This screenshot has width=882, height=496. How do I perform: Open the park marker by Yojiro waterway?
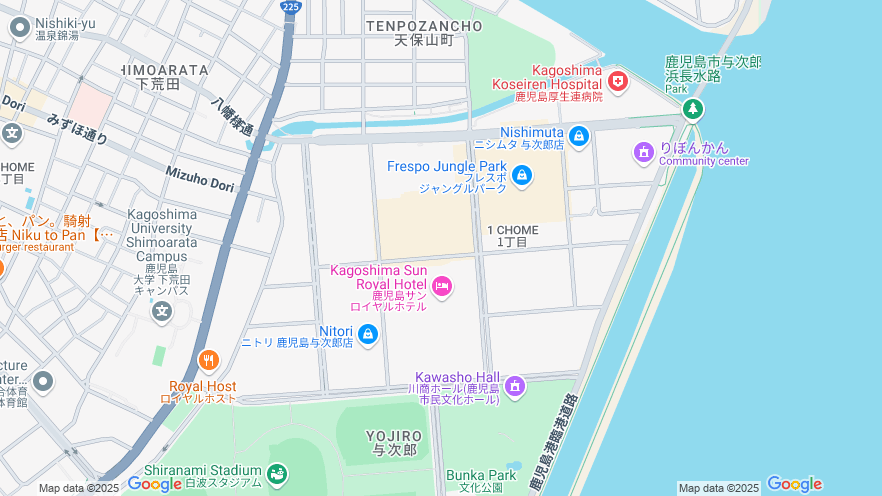pyautogui.click(x=693, y=107)
